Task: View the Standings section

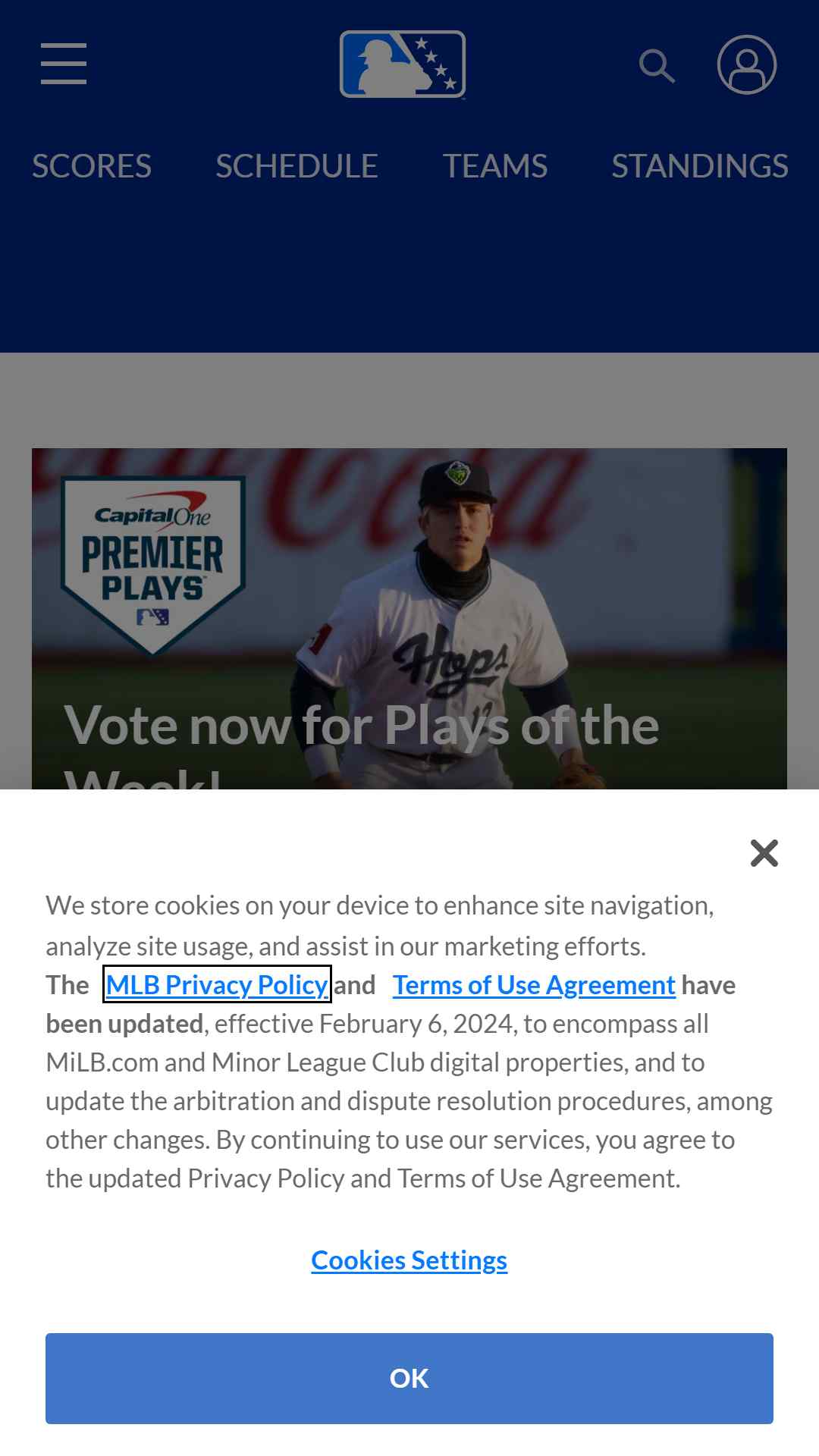Action: (x=700, y=166)
